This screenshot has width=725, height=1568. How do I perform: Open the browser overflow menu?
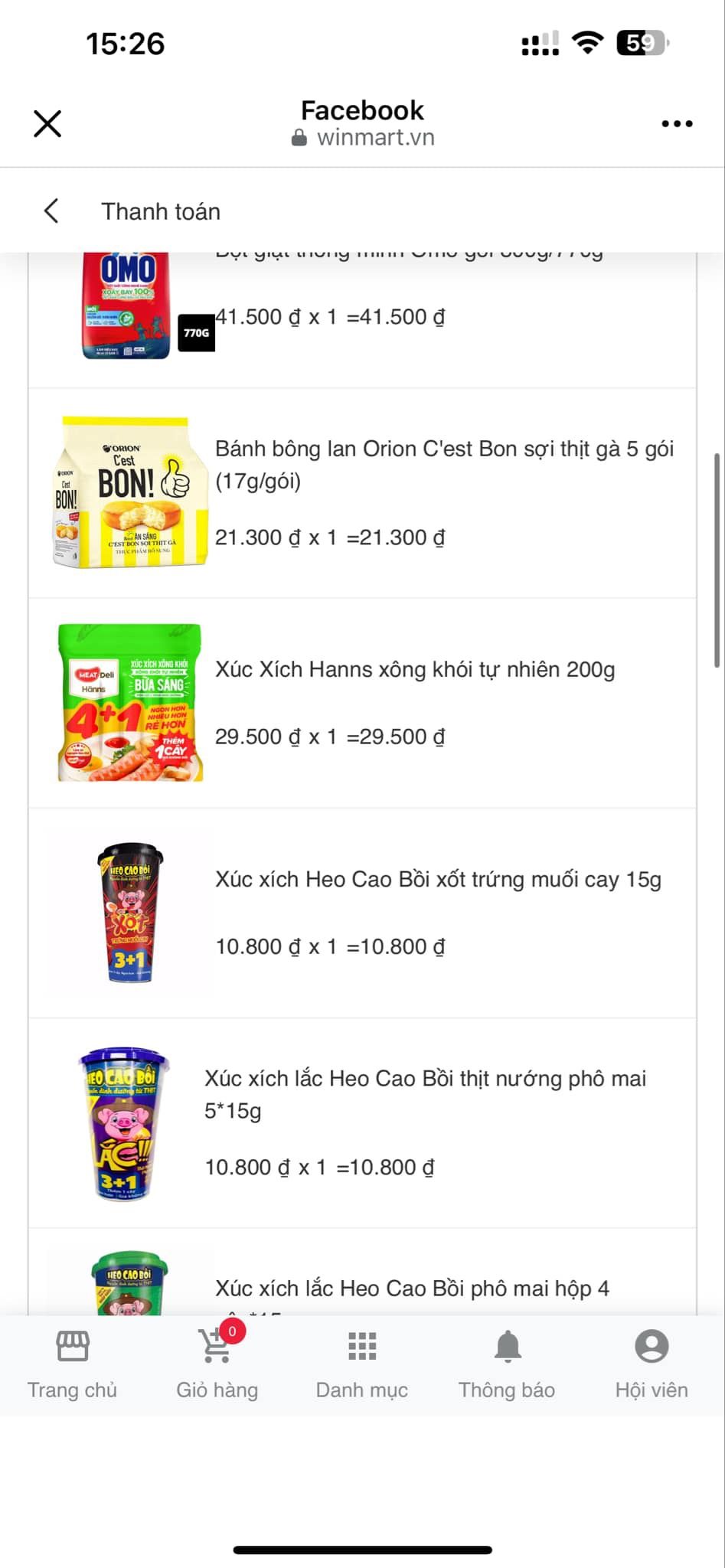pos(677,123)
